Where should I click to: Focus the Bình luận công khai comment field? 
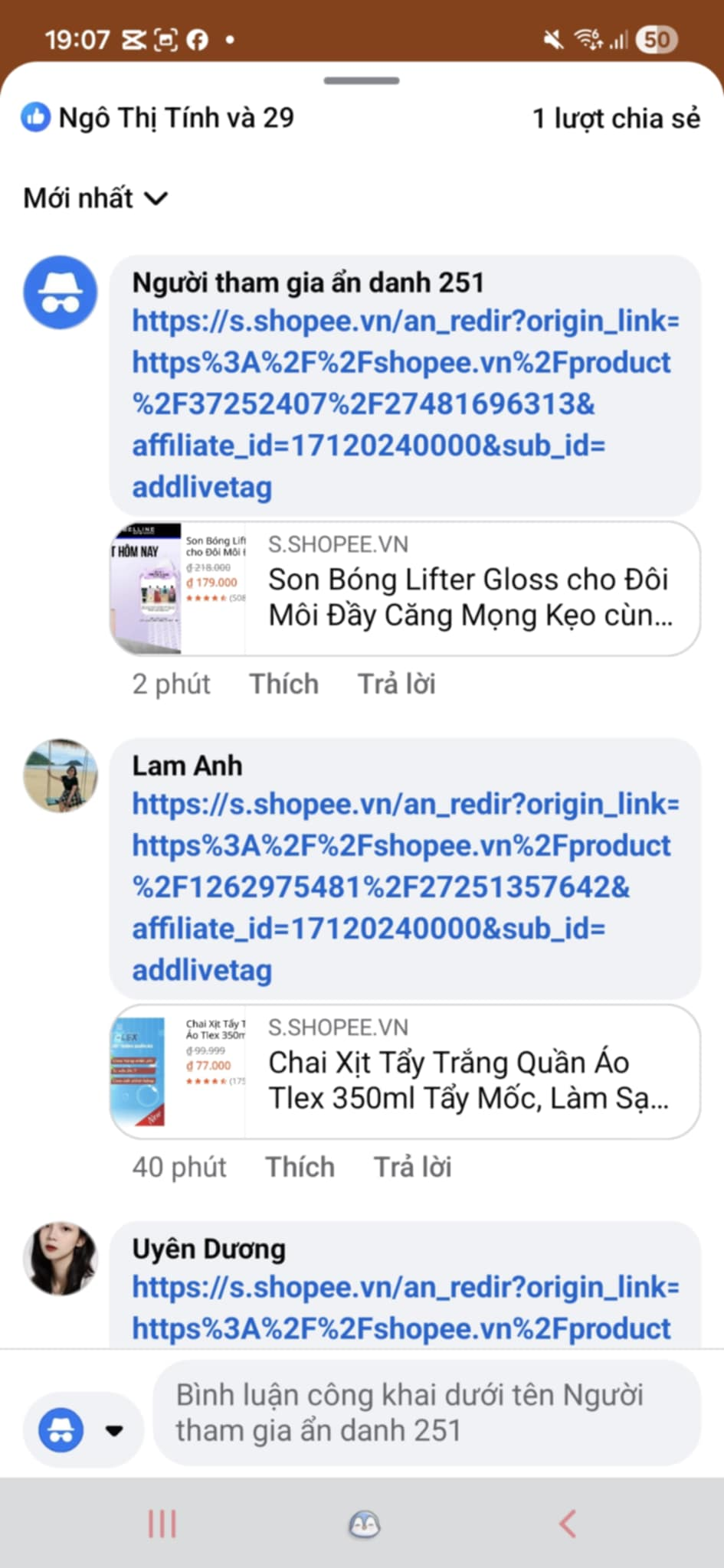pos(426,1413)
